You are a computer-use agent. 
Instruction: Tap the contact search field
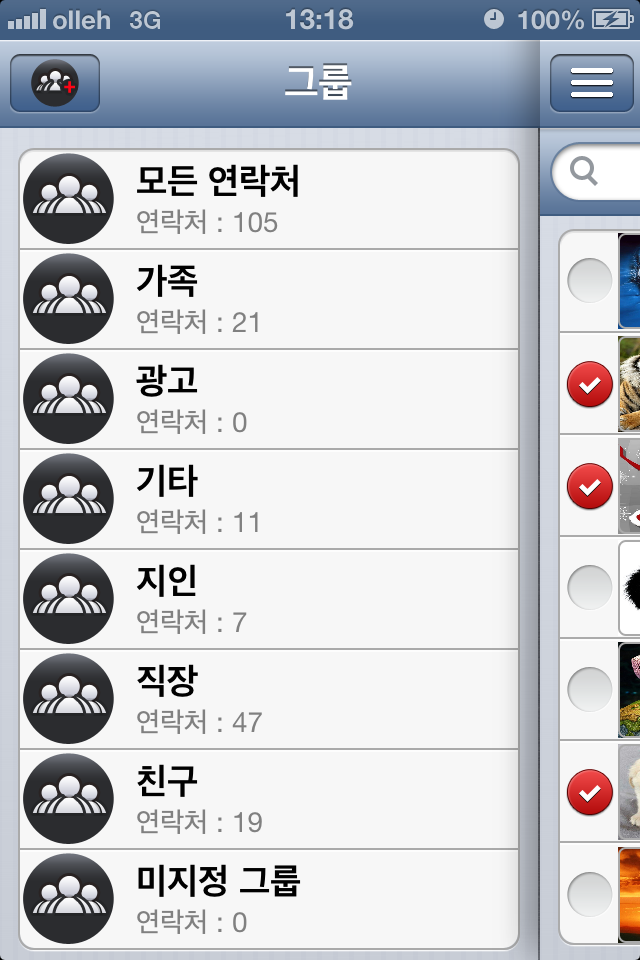(610, 173)
